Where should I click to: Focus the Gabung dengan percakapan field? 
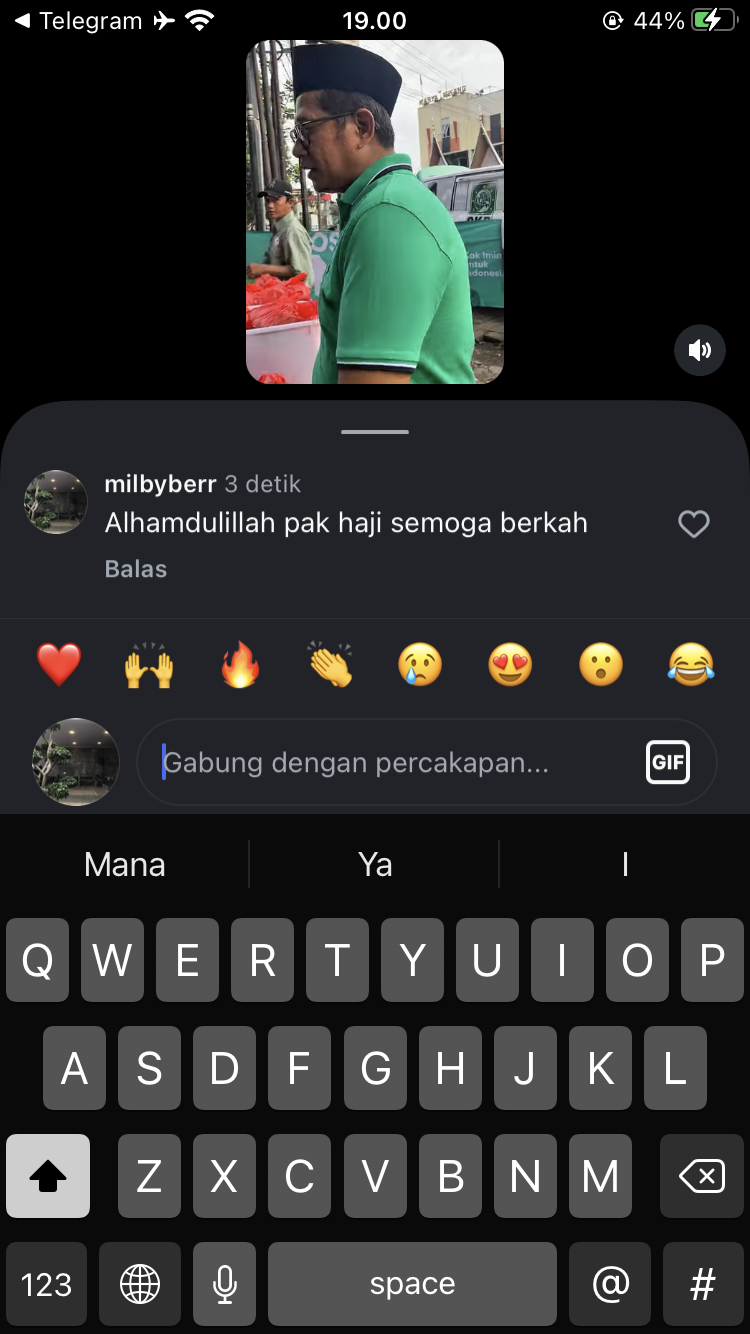point(390,763)
